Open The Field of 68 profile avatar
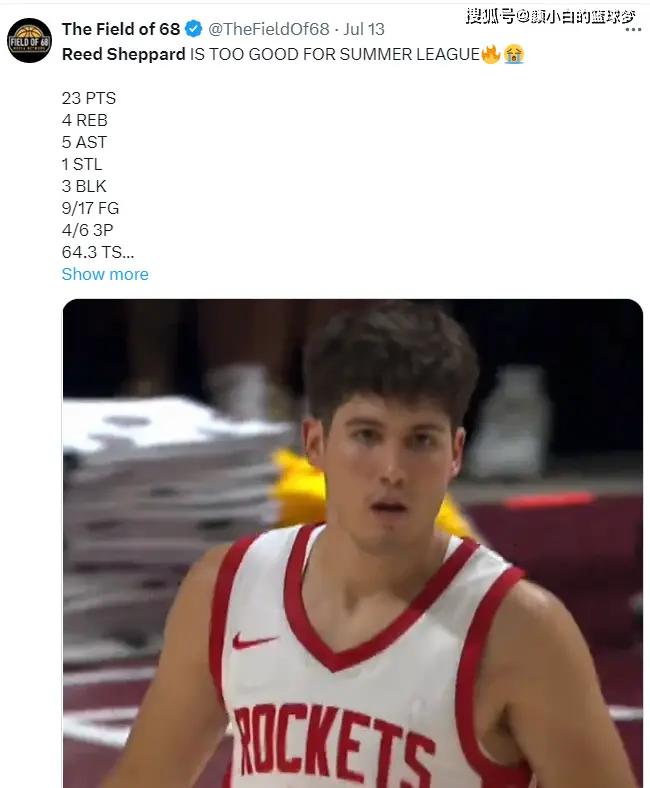The image size is (650, 788). (x=29, y=40)
